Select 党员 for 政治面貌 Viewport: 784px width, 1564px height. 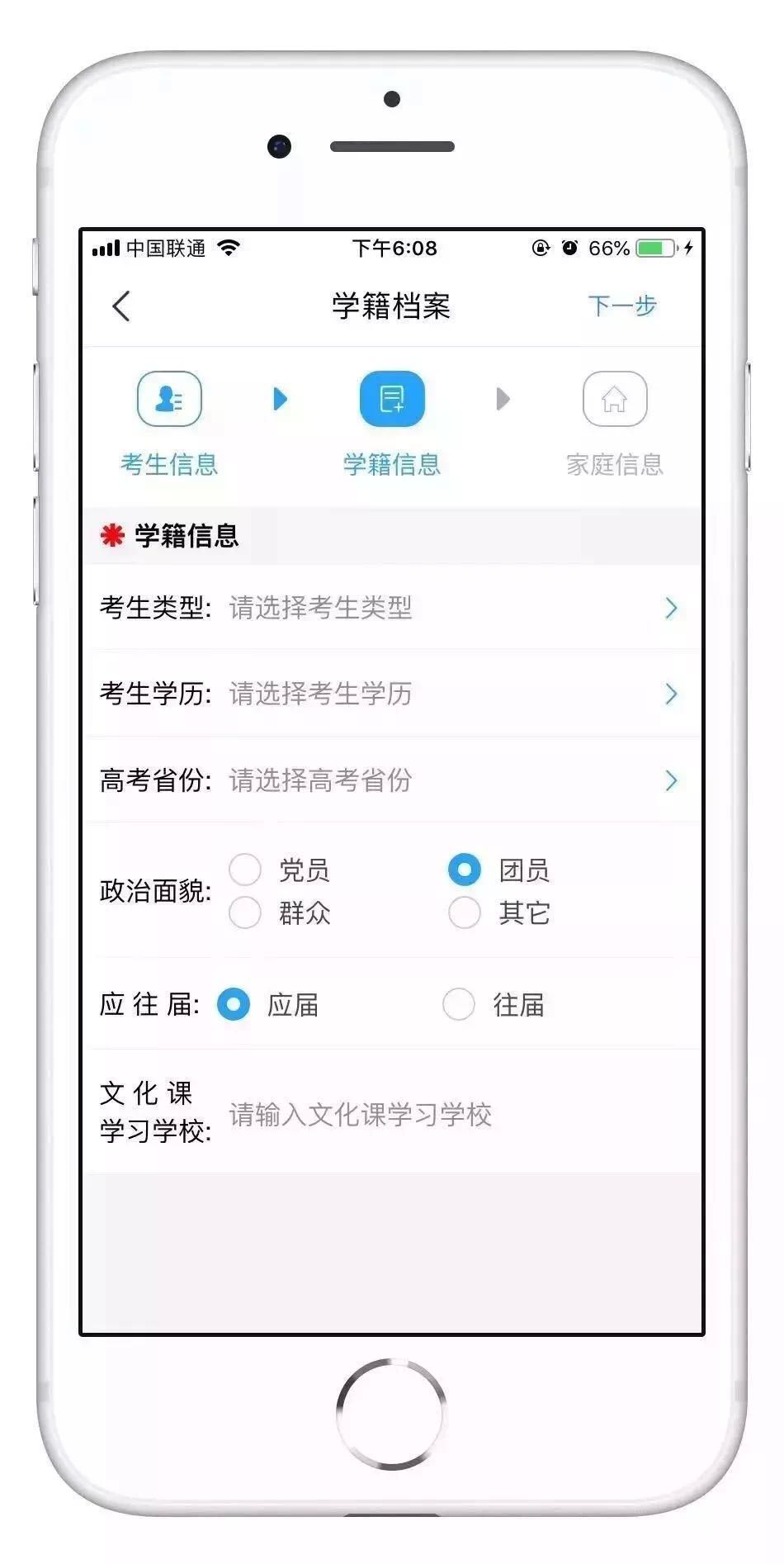click(x=246, y=870)
